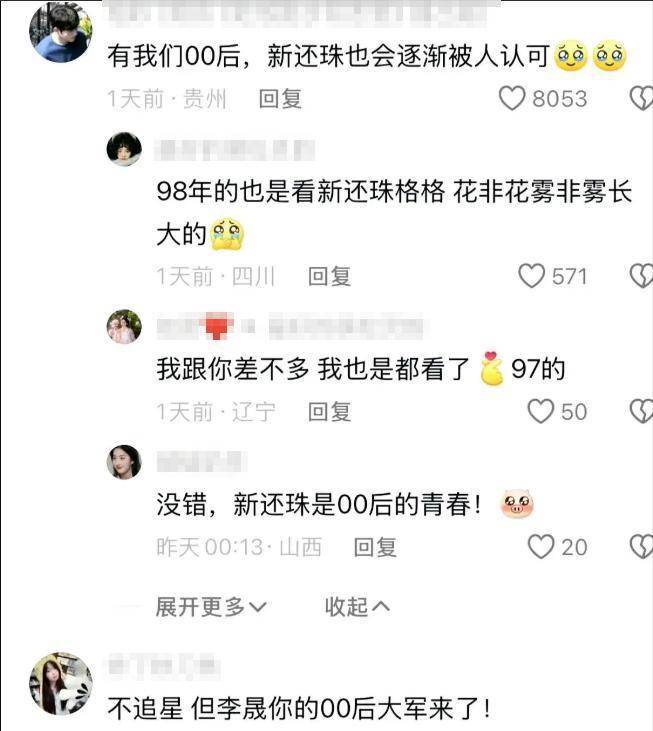This screenshot has width=653, height=731.
Task: Open the avatar of the 辽宁 commenter
Action: [x=124, y=326]
